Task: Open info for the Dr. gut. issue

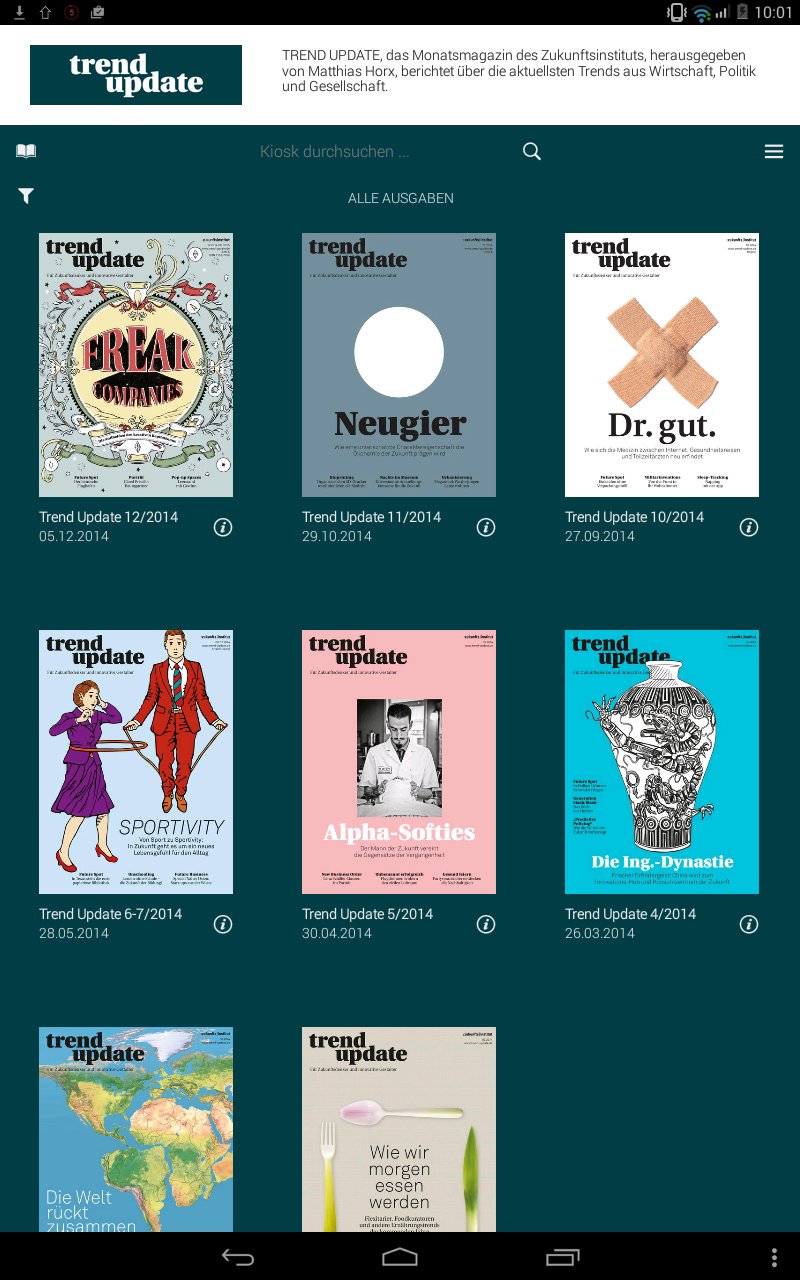Action: coord(748,527)
